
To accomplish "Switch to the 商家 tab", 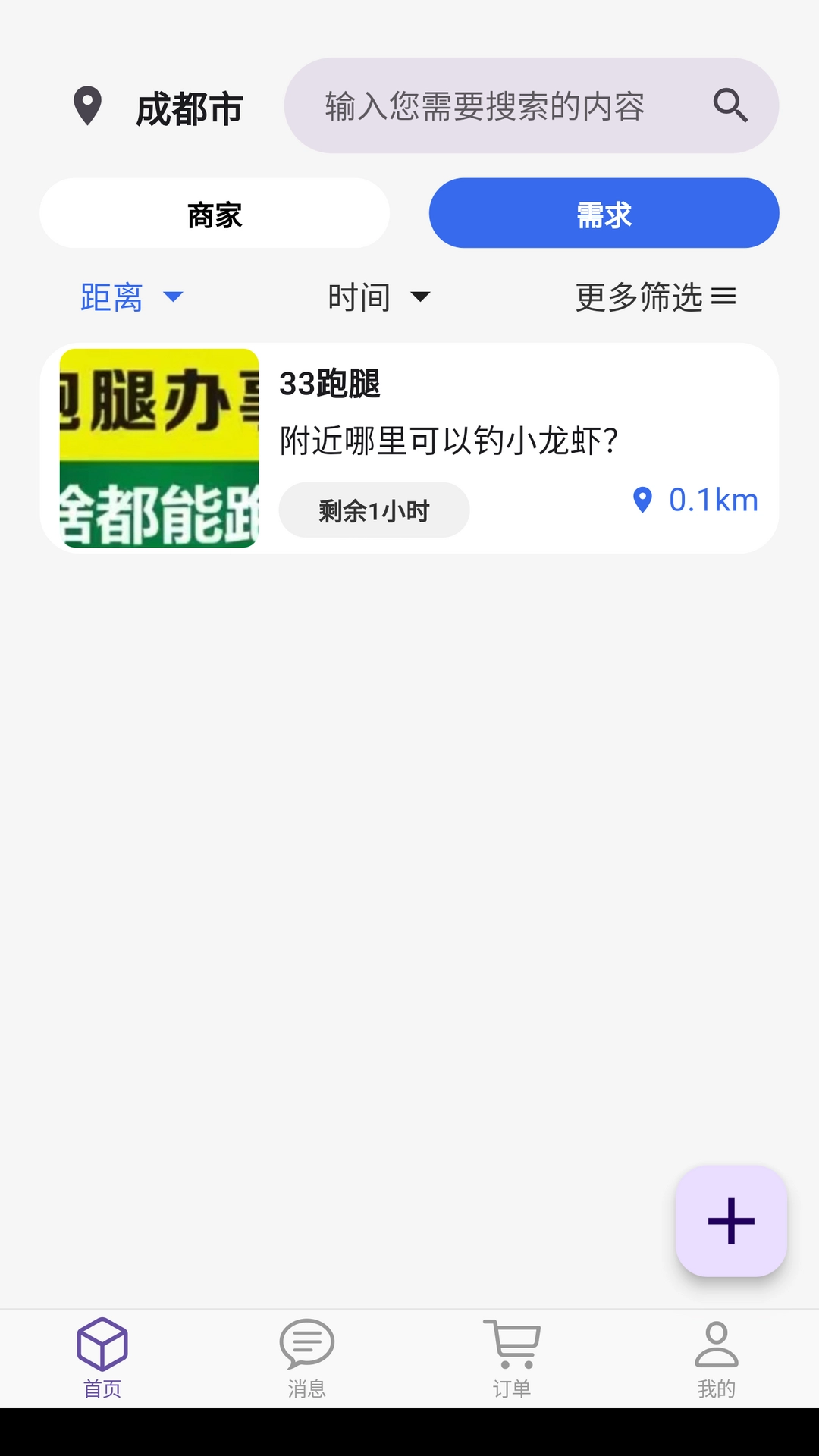I will pos(215,214).
